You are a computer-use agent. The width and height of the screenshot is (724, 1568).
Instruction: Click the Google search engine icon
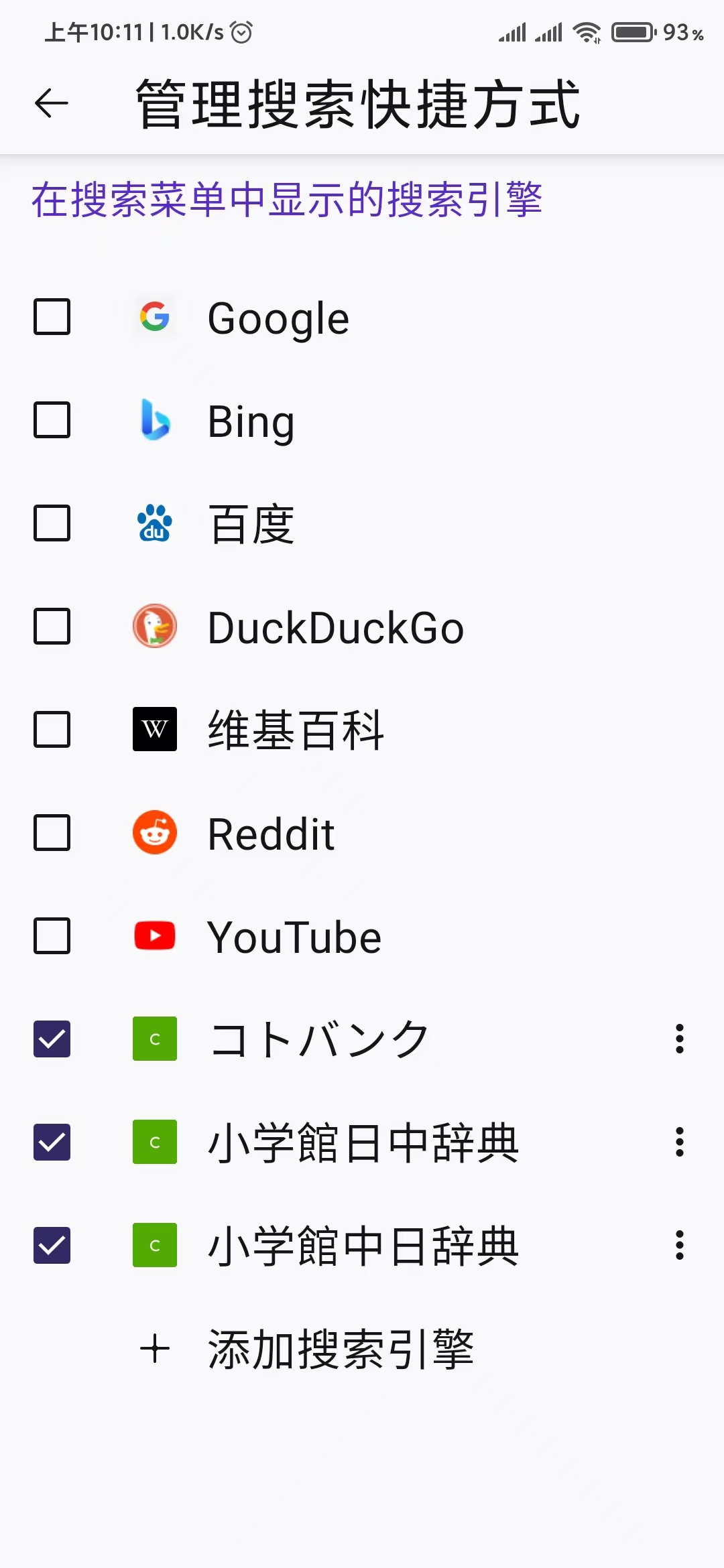coord(154,317)
